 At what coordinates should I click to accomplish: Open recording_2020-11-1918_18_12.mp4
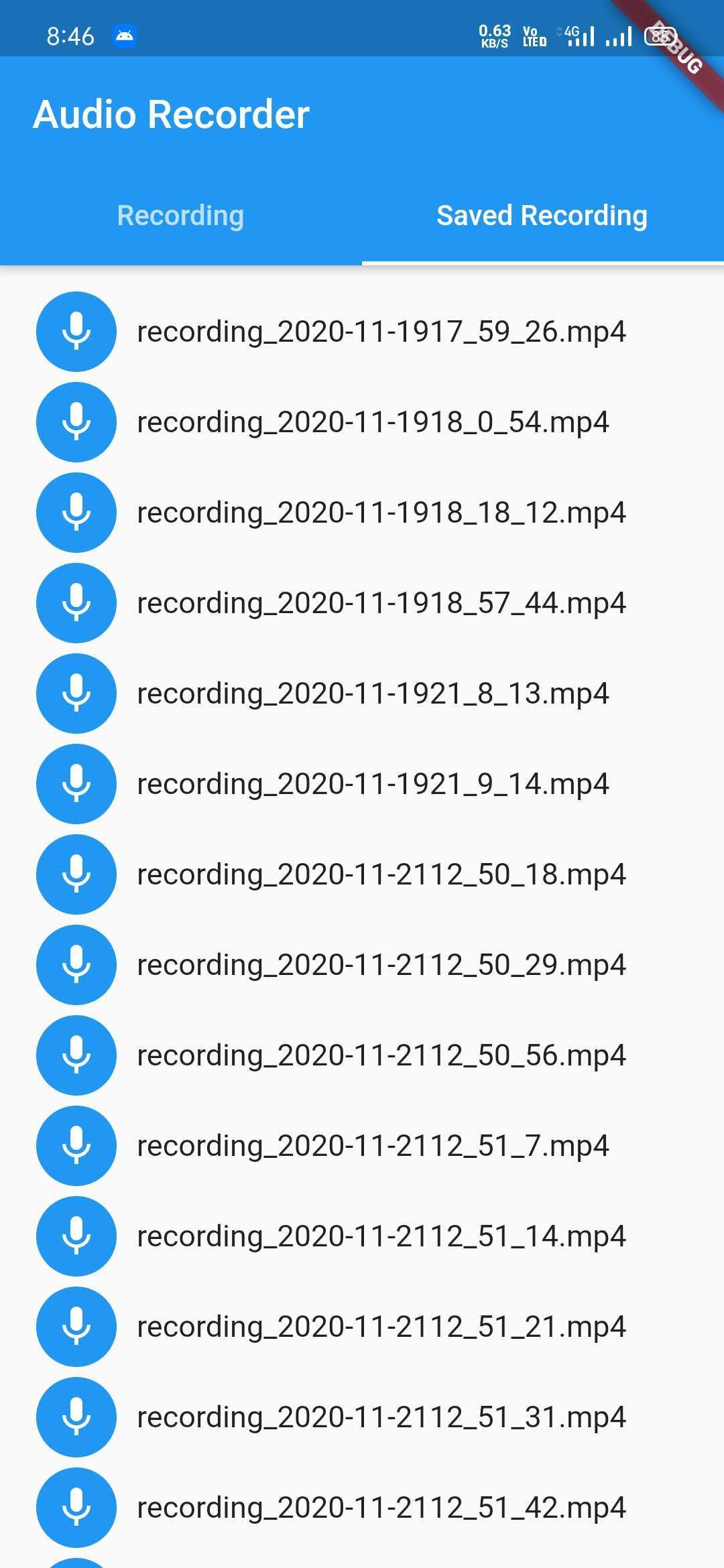[362, 513]
